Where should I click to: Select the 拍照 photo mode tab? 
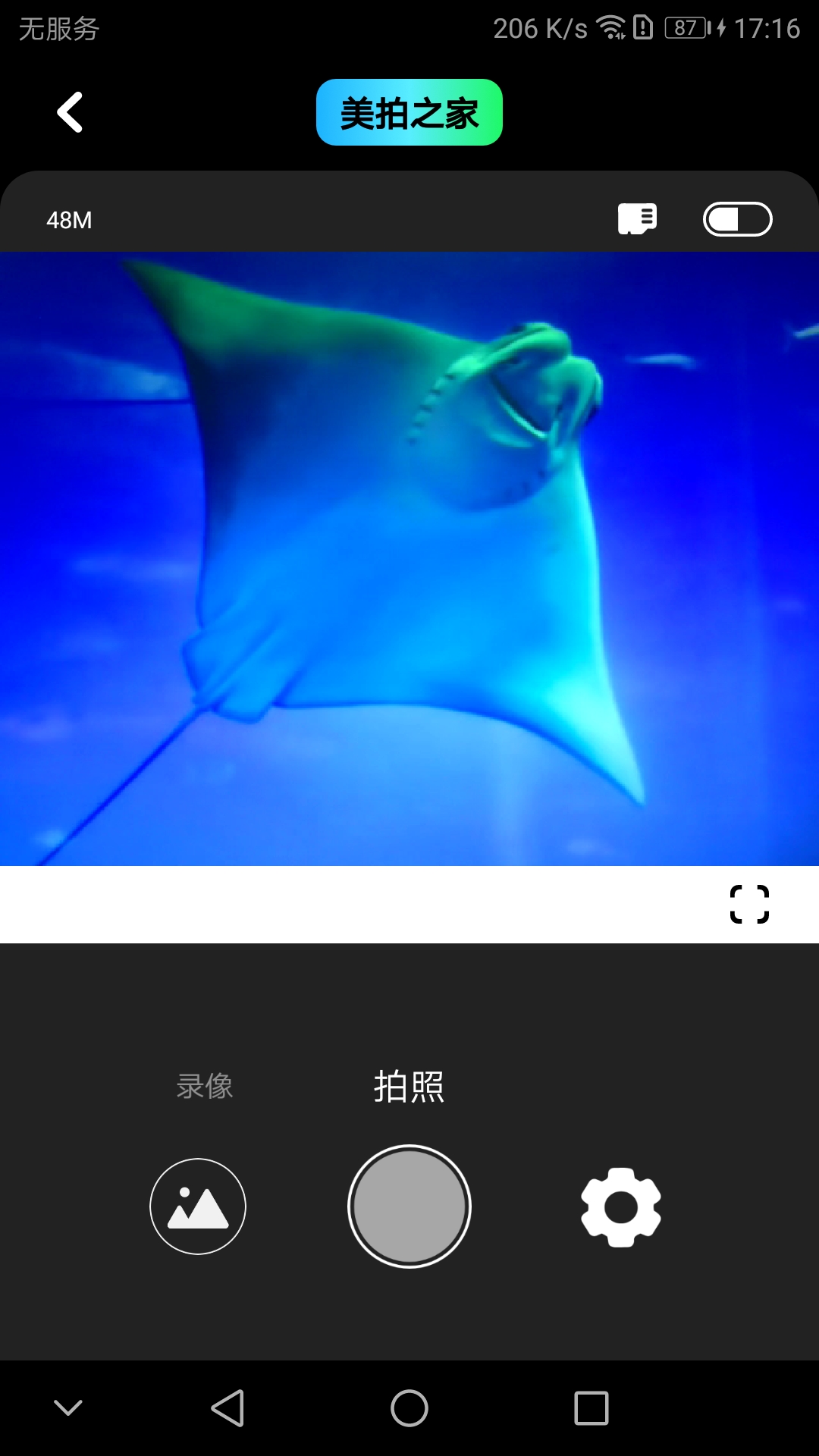409,1085
